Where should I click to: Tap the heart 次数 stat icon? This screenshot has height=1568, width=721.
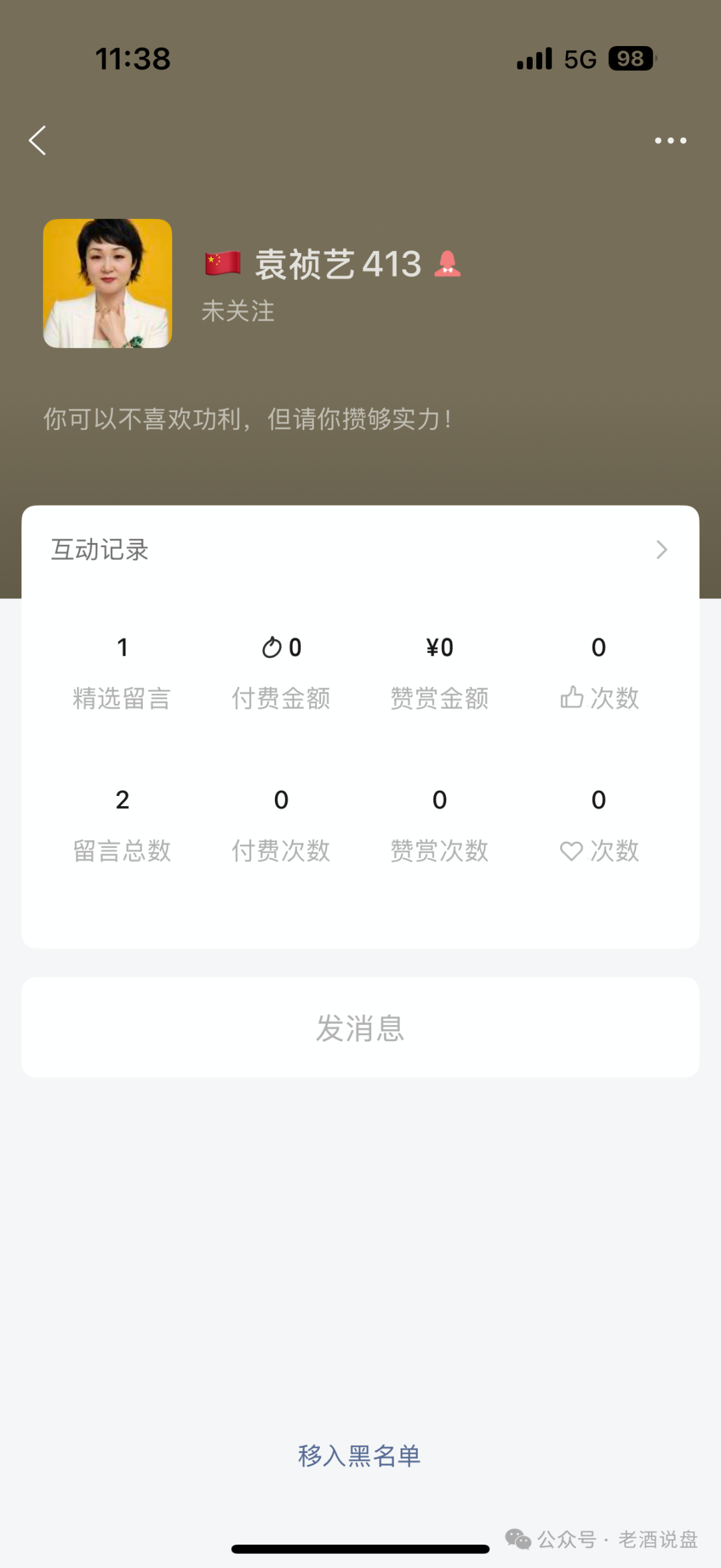(571, 849)
